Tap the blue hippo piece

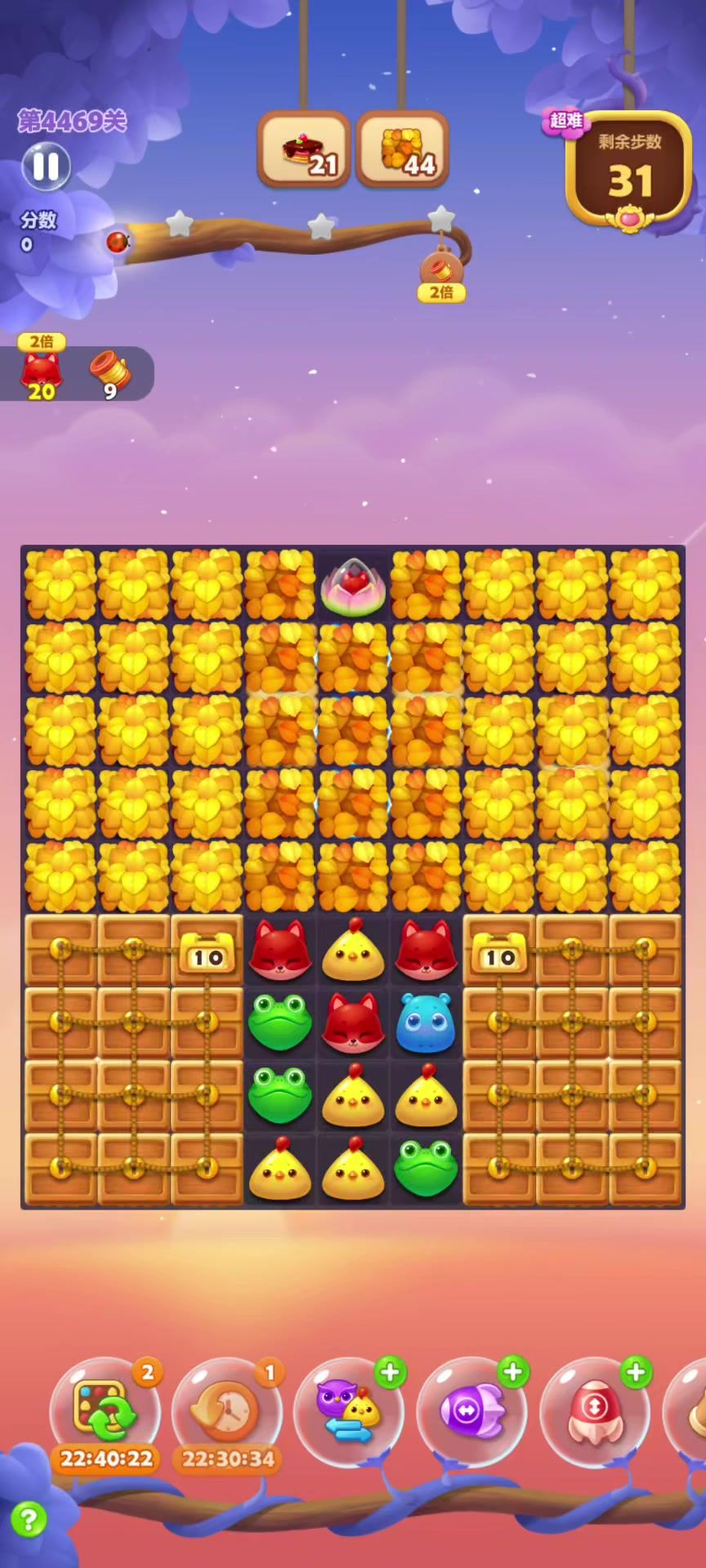(x=426, y=1023)
